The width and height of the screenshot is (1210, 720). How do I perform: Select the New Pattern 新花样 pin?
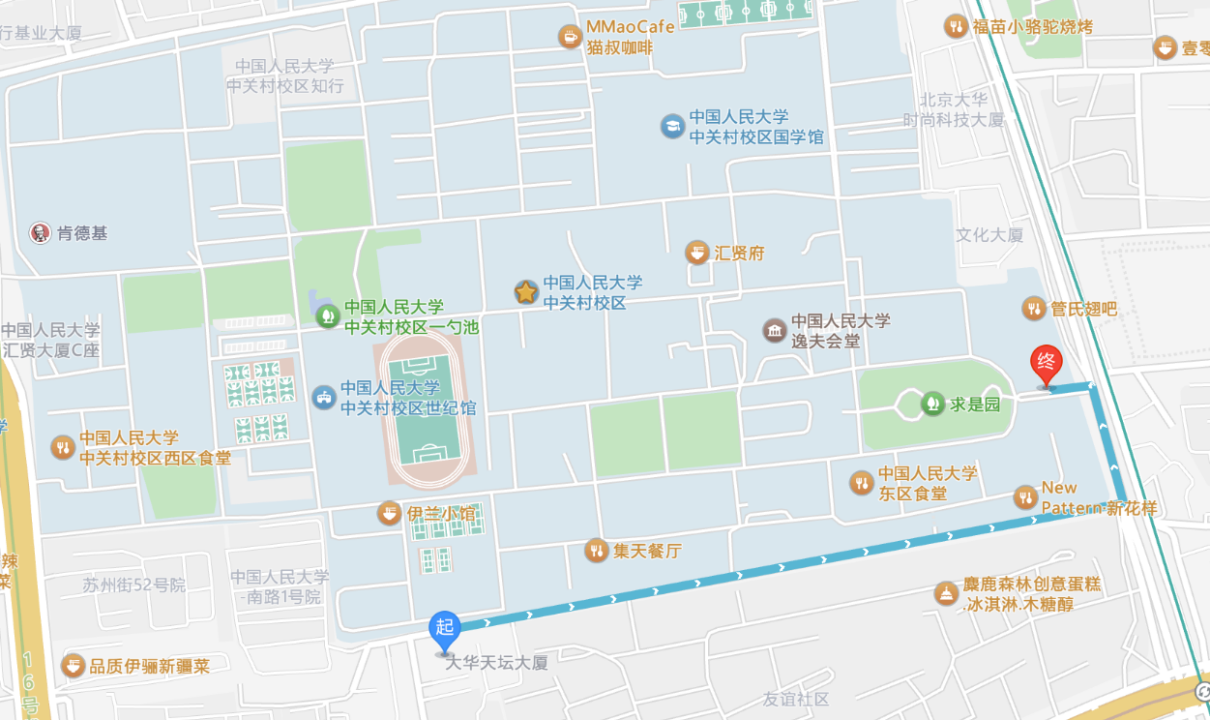click(x=1025, y=497)
